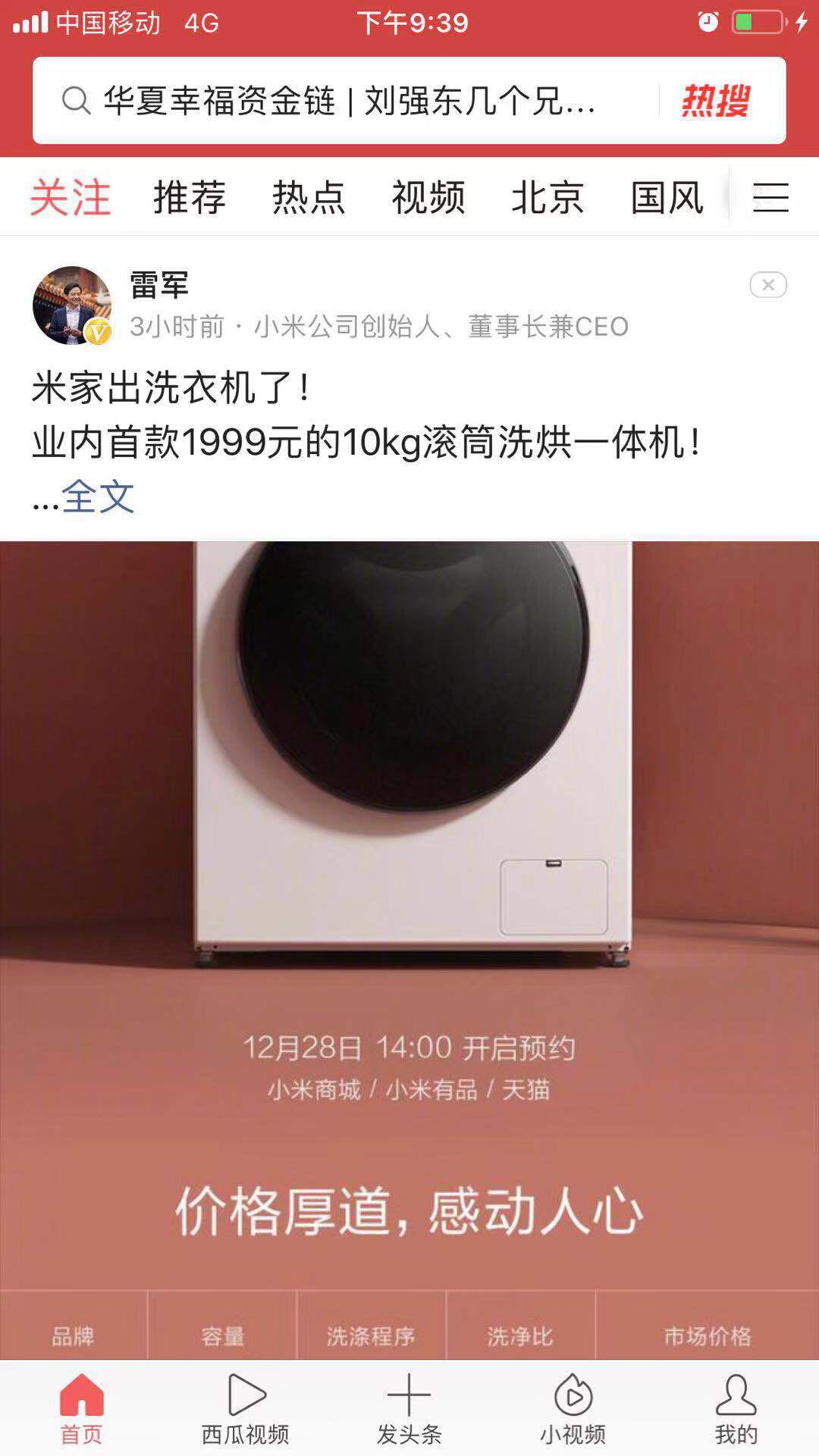Open the 小视频 tab
819x1456 pixels.
(x=573, y=1408)
